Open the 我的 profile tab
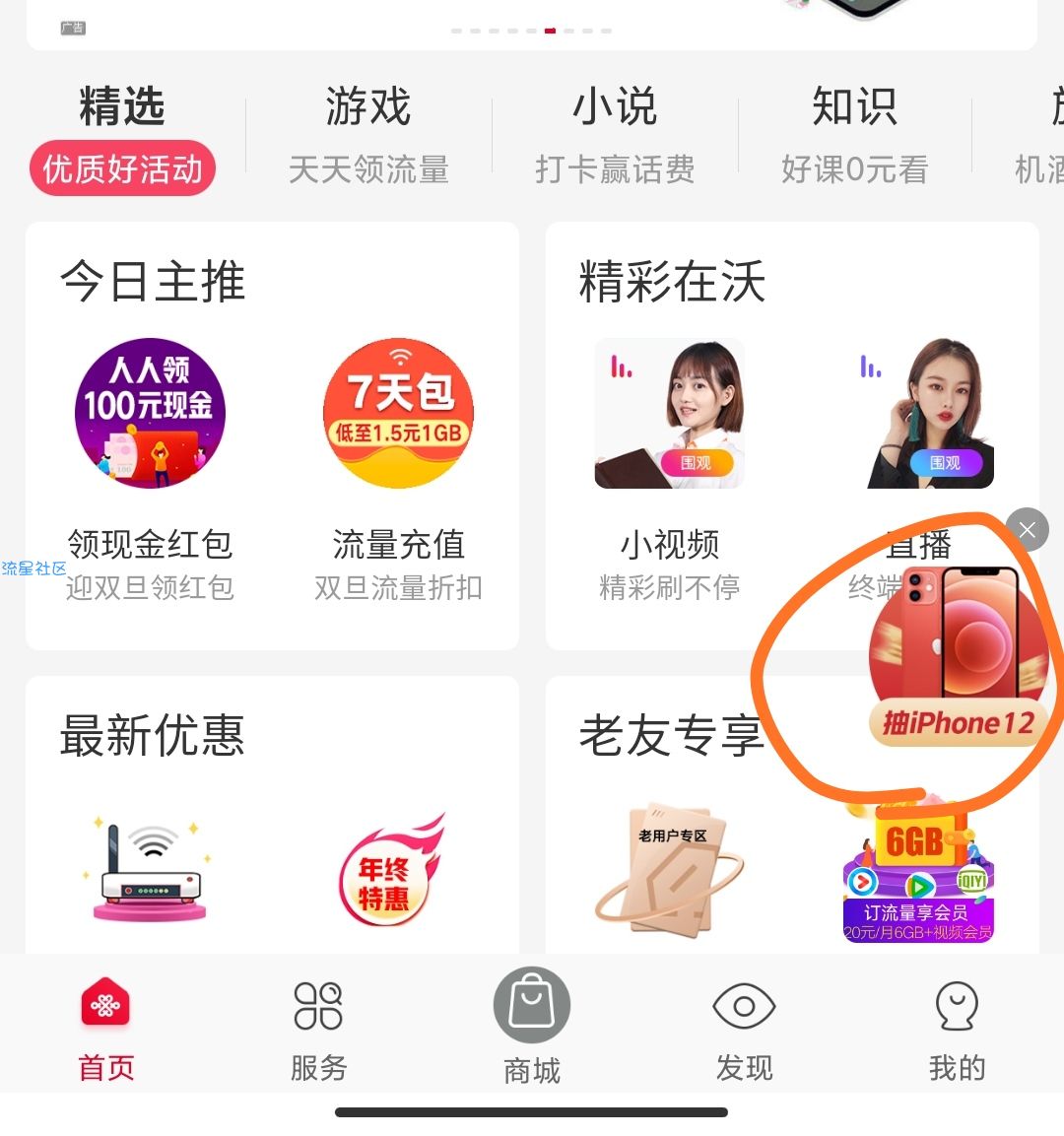The image size is (1064, 1136). pyautogui.click(x=957, y=1030)
